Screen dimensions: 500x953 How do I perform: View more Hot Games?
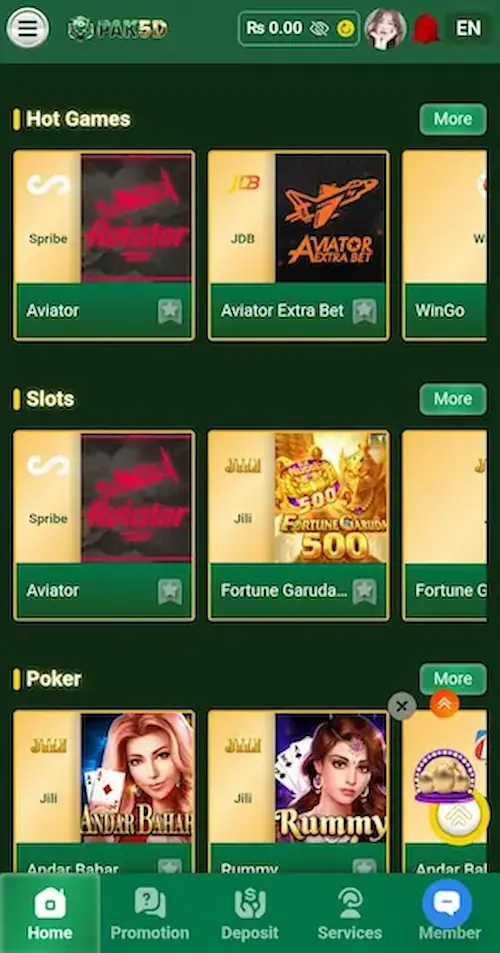point(453,119)
